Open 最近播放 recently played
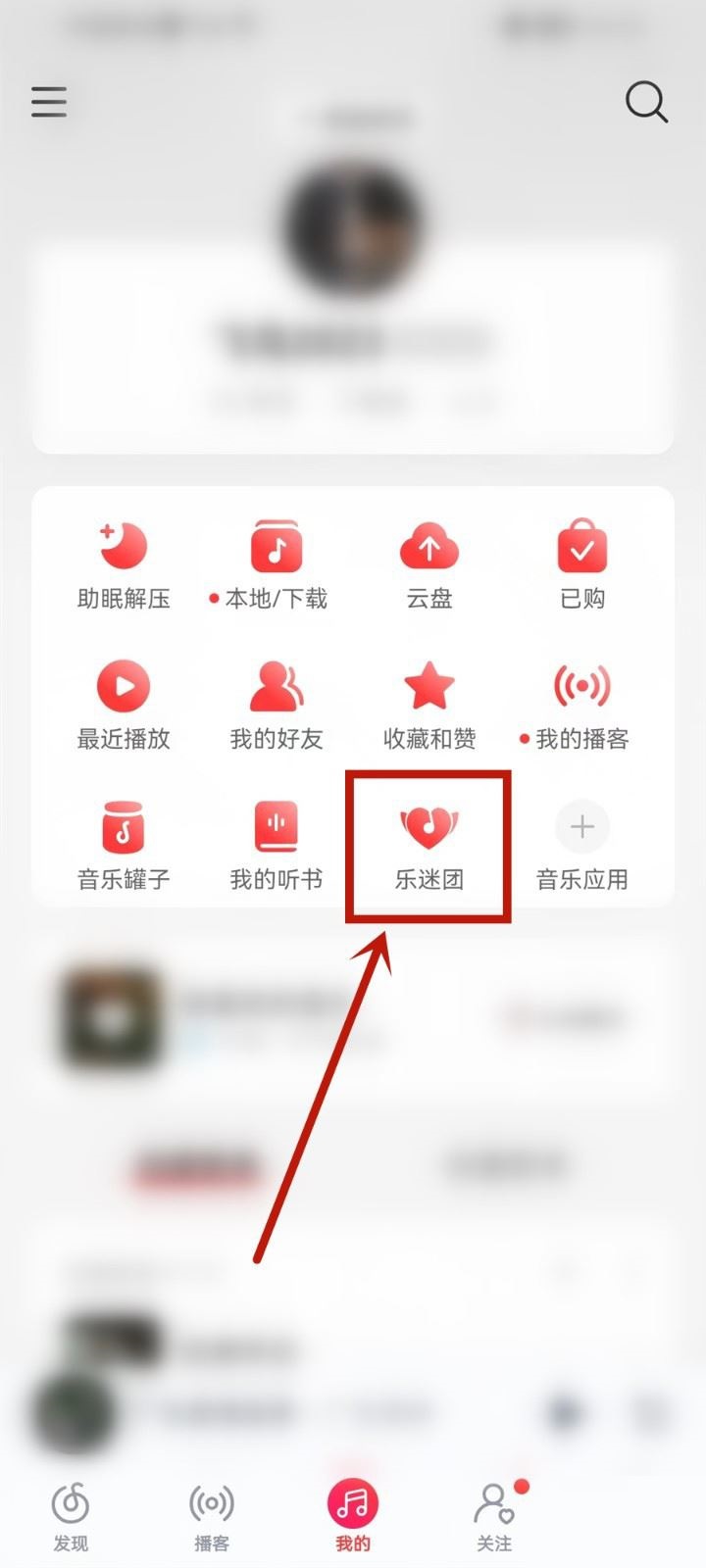 click(123, 701)
